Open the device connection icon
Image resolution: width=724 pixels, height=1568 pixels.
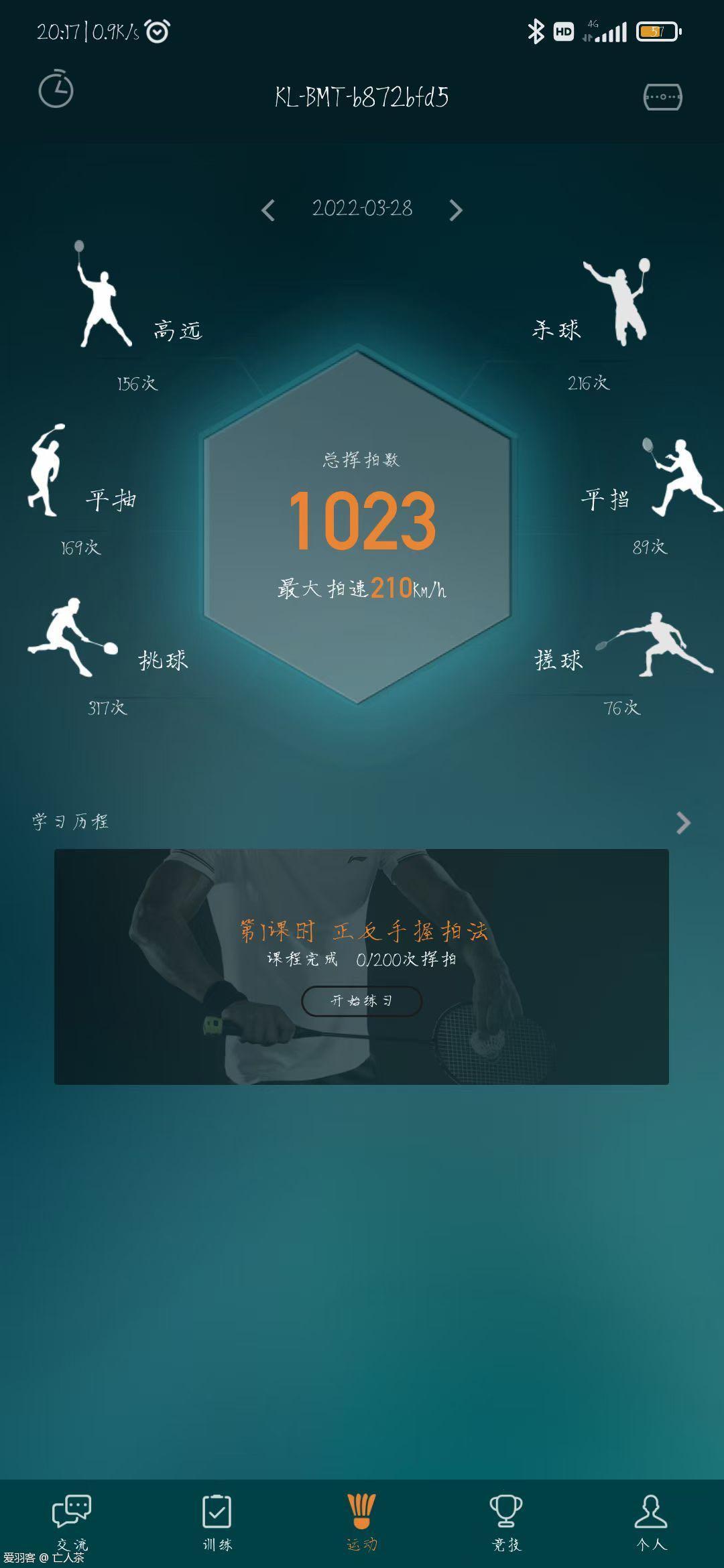(x=662, y=96)
